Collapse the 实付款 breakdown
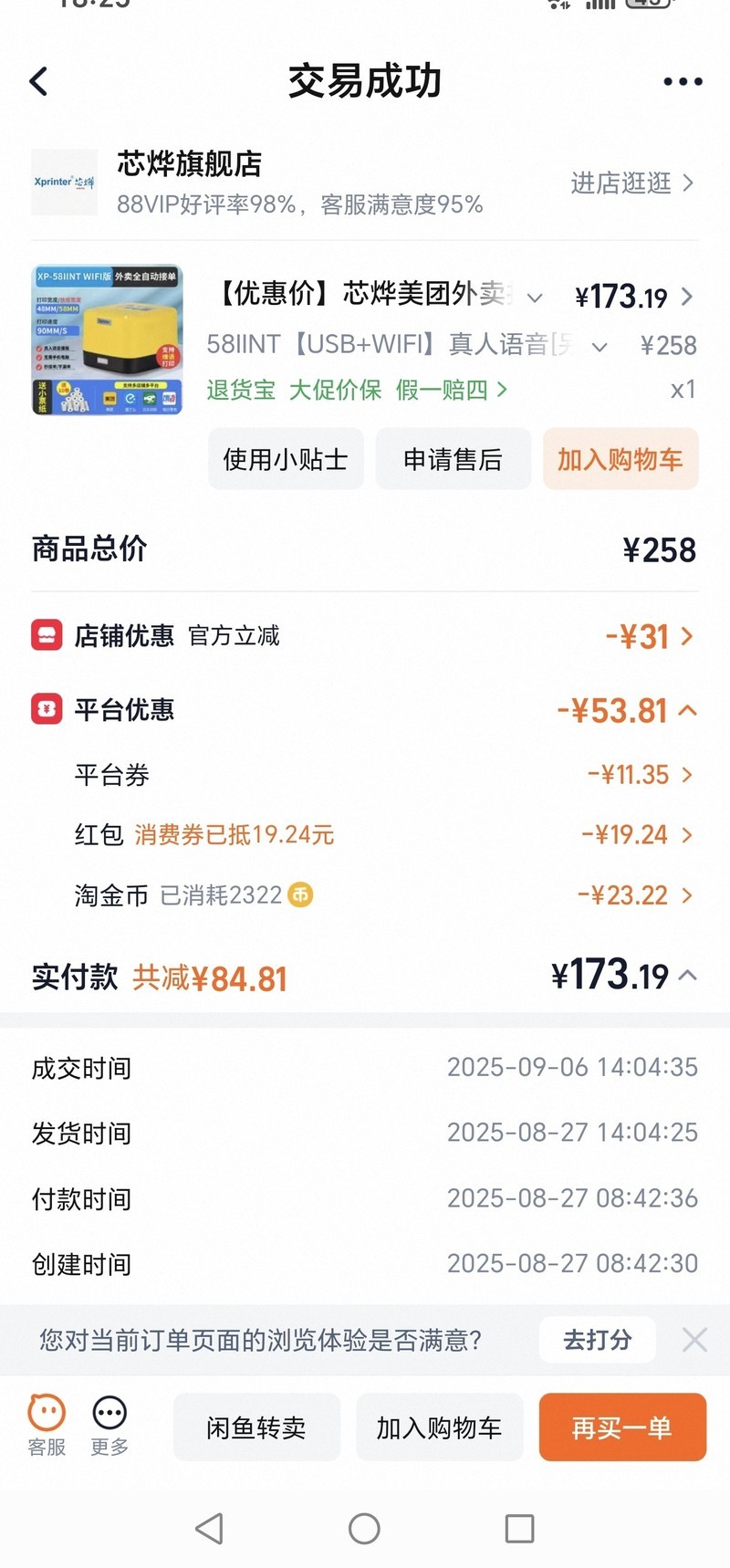 coord(688,976)
